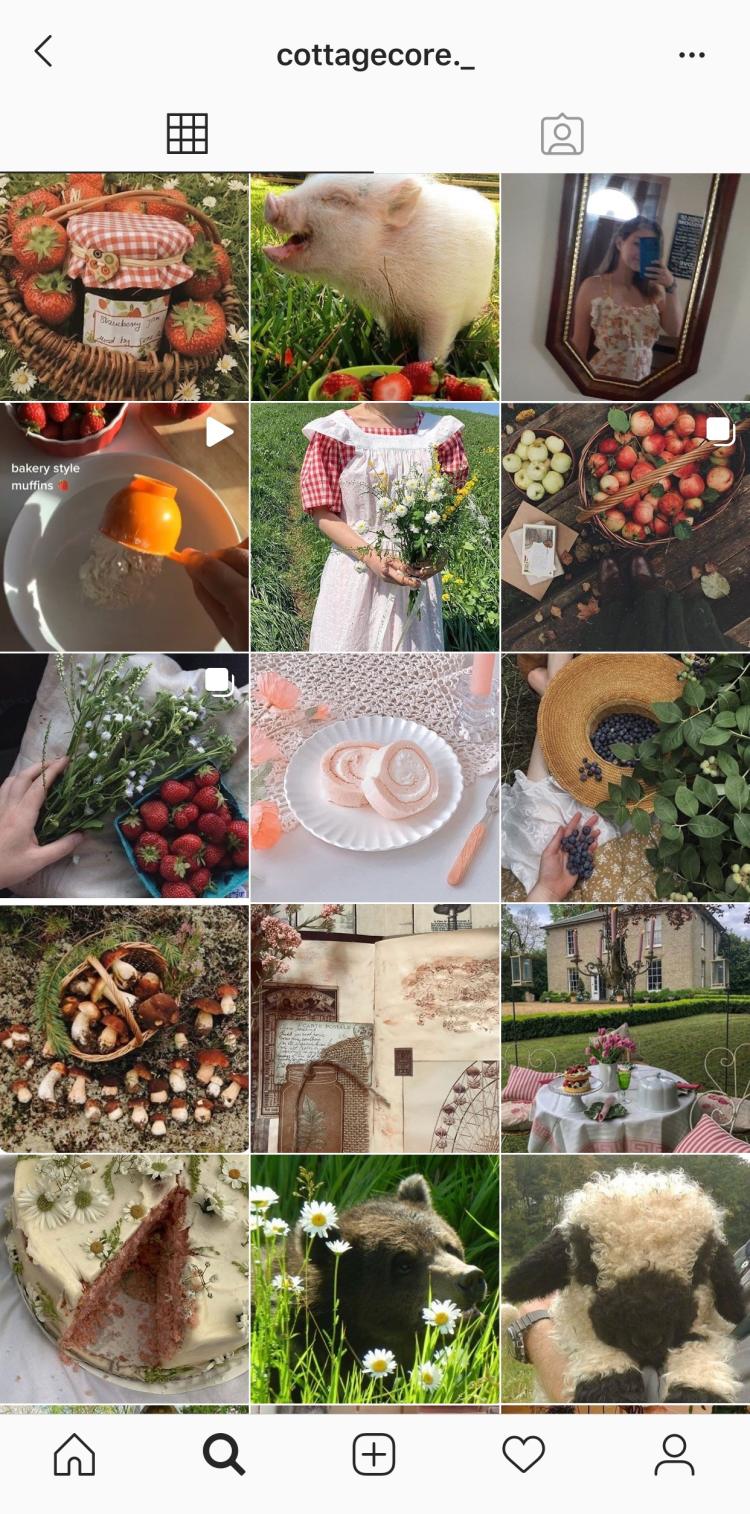Switch to the grid posts tab
This screenshot has height=1514, width=750.
point(187,134)
